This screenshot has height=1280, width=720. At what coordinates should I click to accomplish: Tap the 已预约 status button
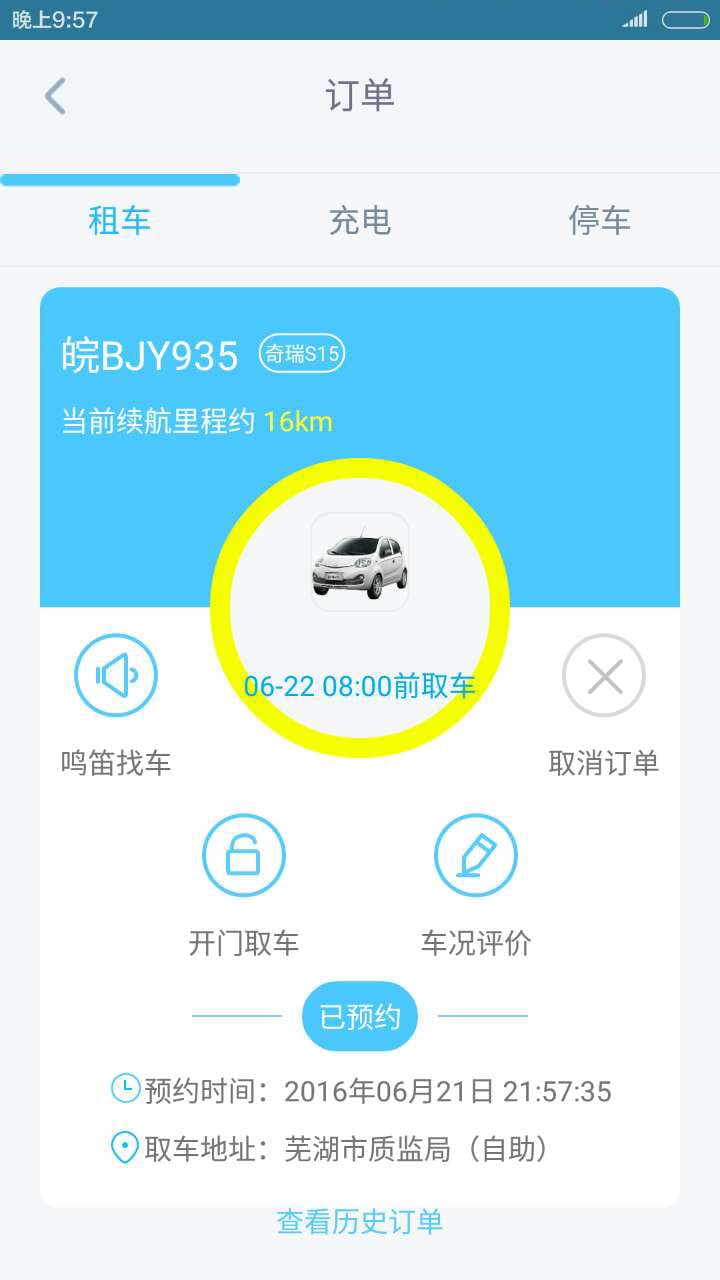click(360, 1015)
